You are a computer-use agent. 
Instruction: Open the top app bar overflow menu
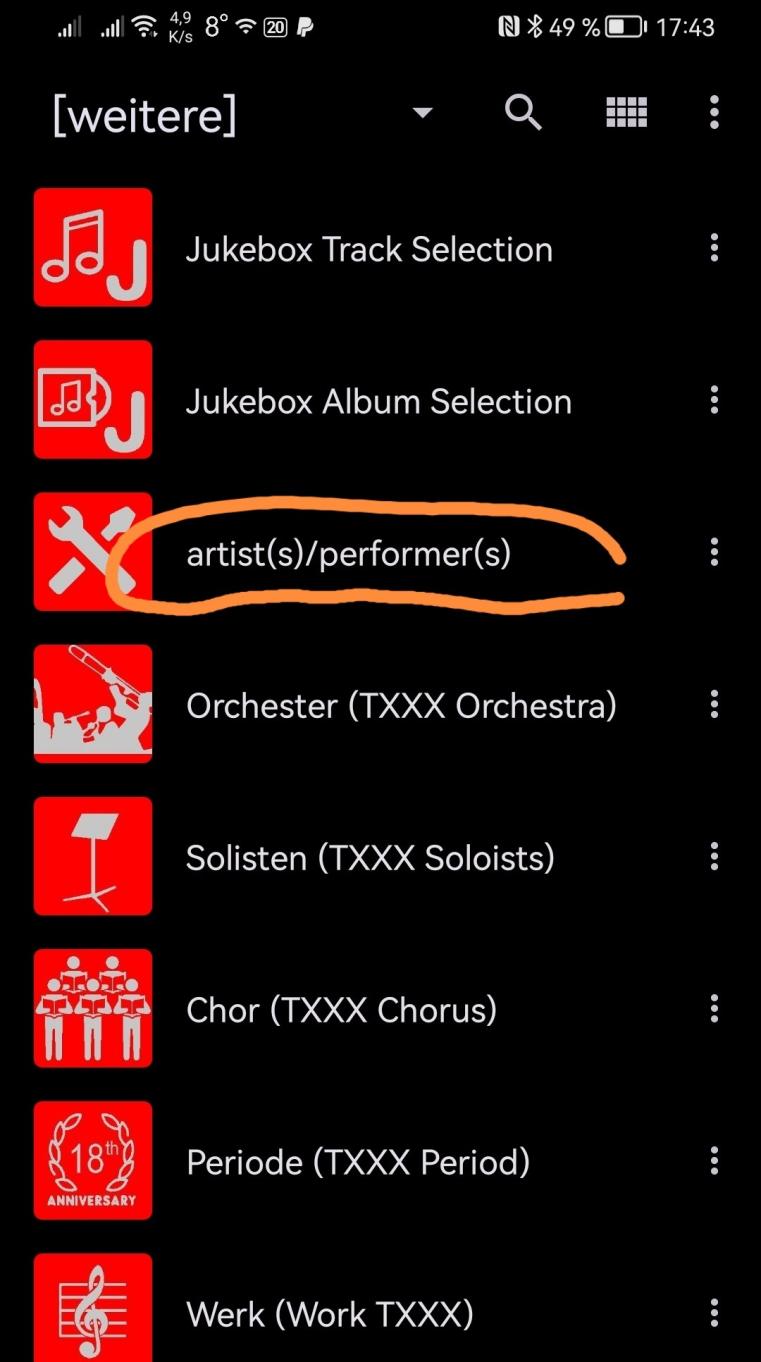tap(714, 113)
